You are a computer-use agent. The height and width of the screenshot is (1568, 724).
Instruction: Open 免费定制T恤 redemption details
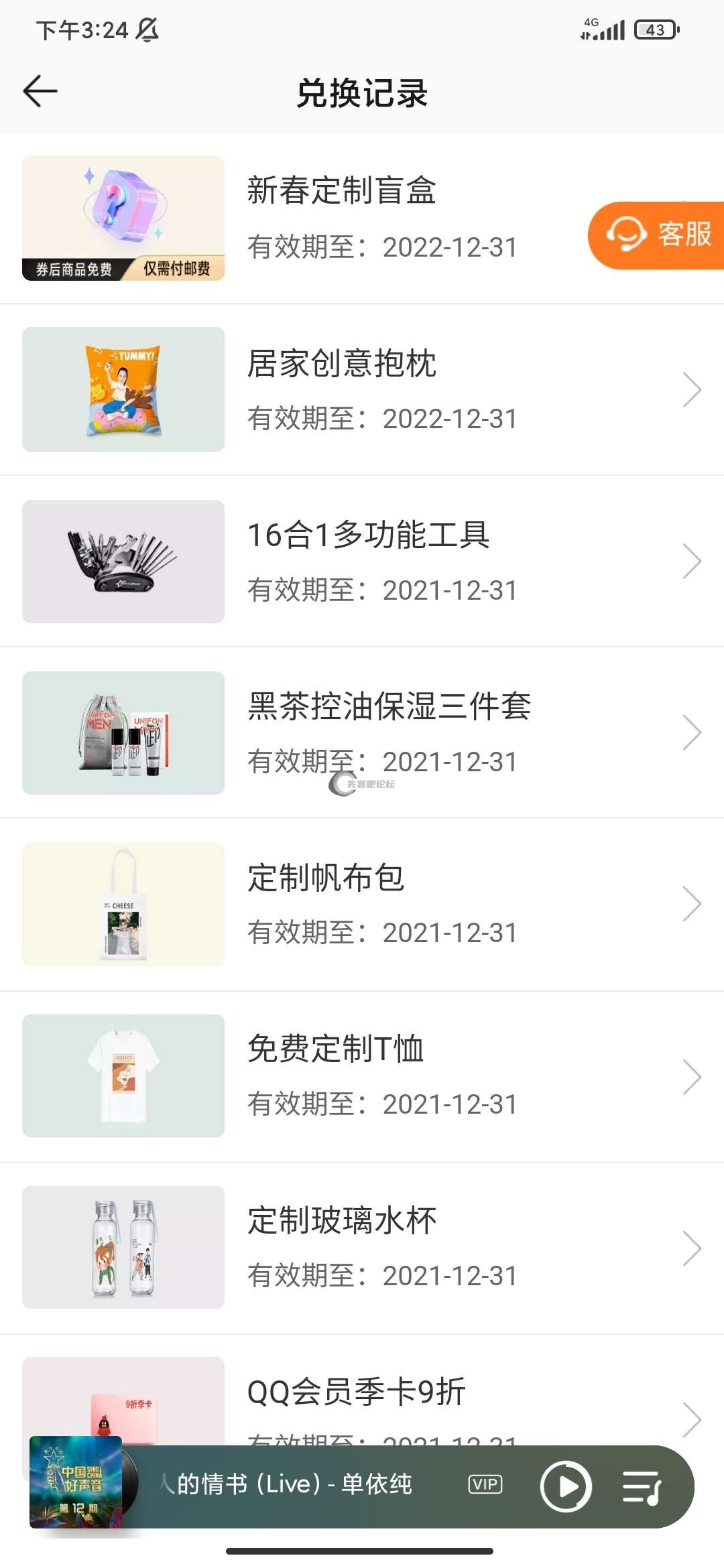362,1075
